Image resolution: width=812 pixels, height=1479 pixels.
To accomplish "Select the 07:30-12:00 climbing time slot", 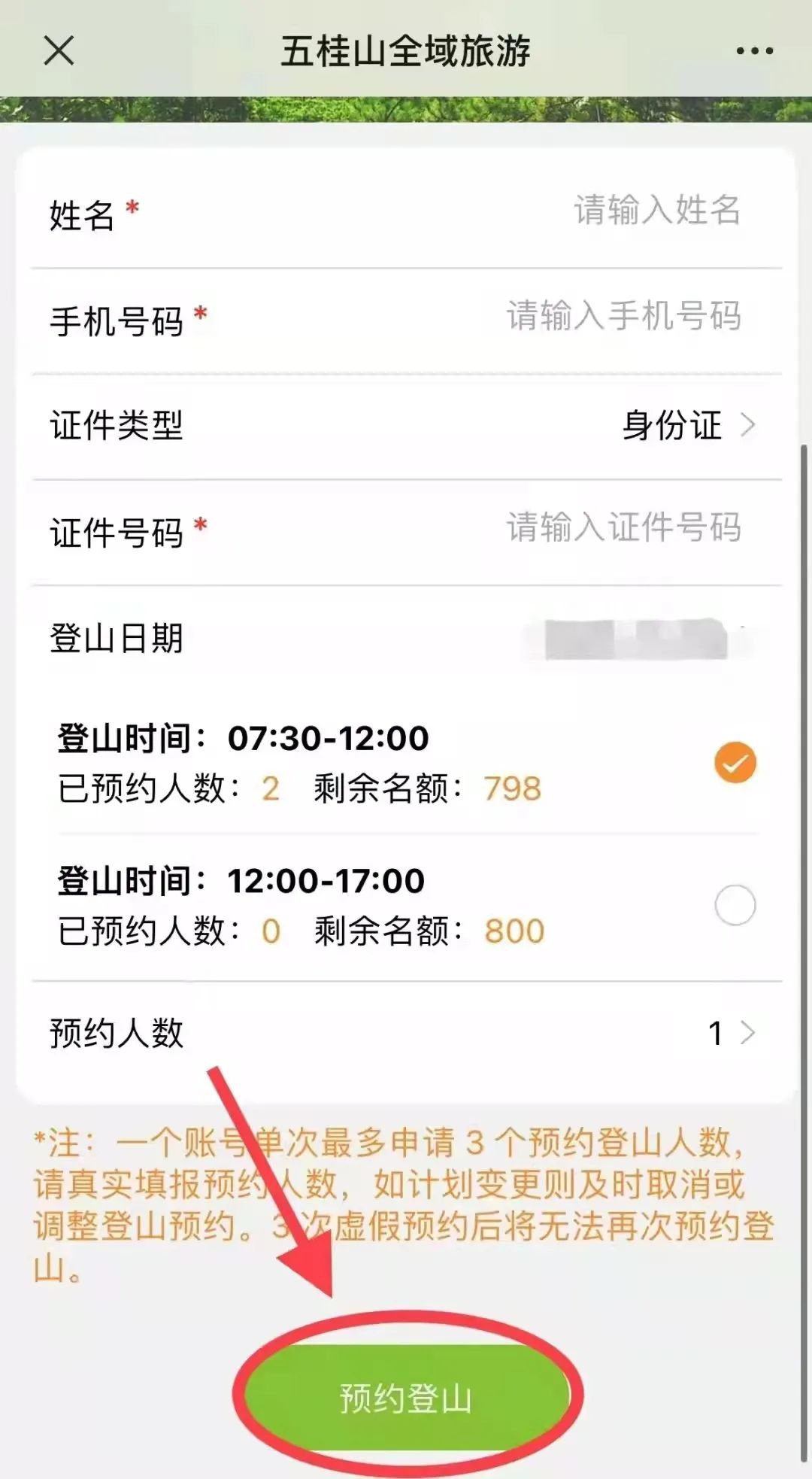I will [735, 763].
